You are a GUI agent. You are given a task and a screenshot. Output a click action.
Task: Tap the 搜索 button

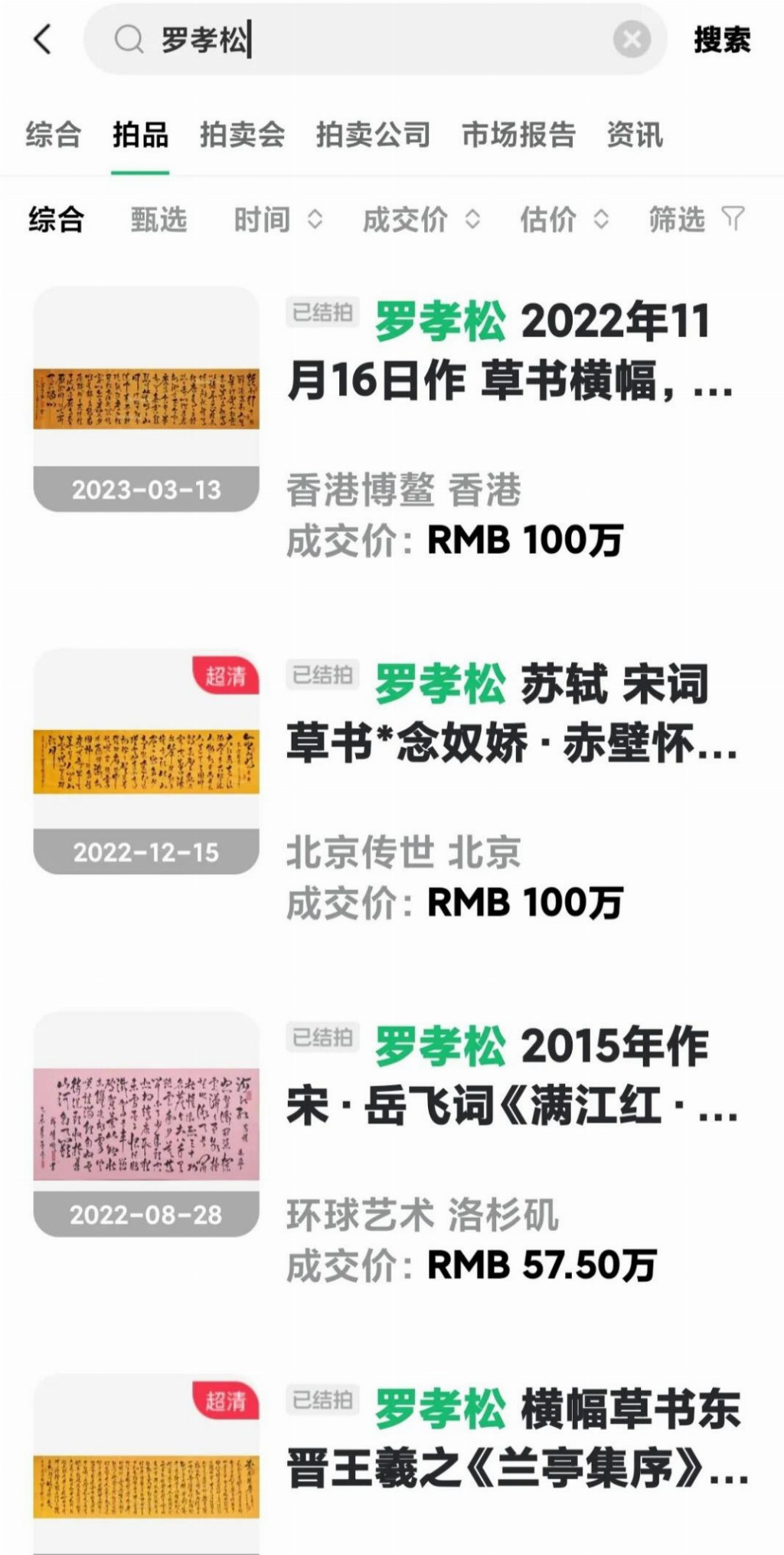pyautogui.click(x=721, y=40)
